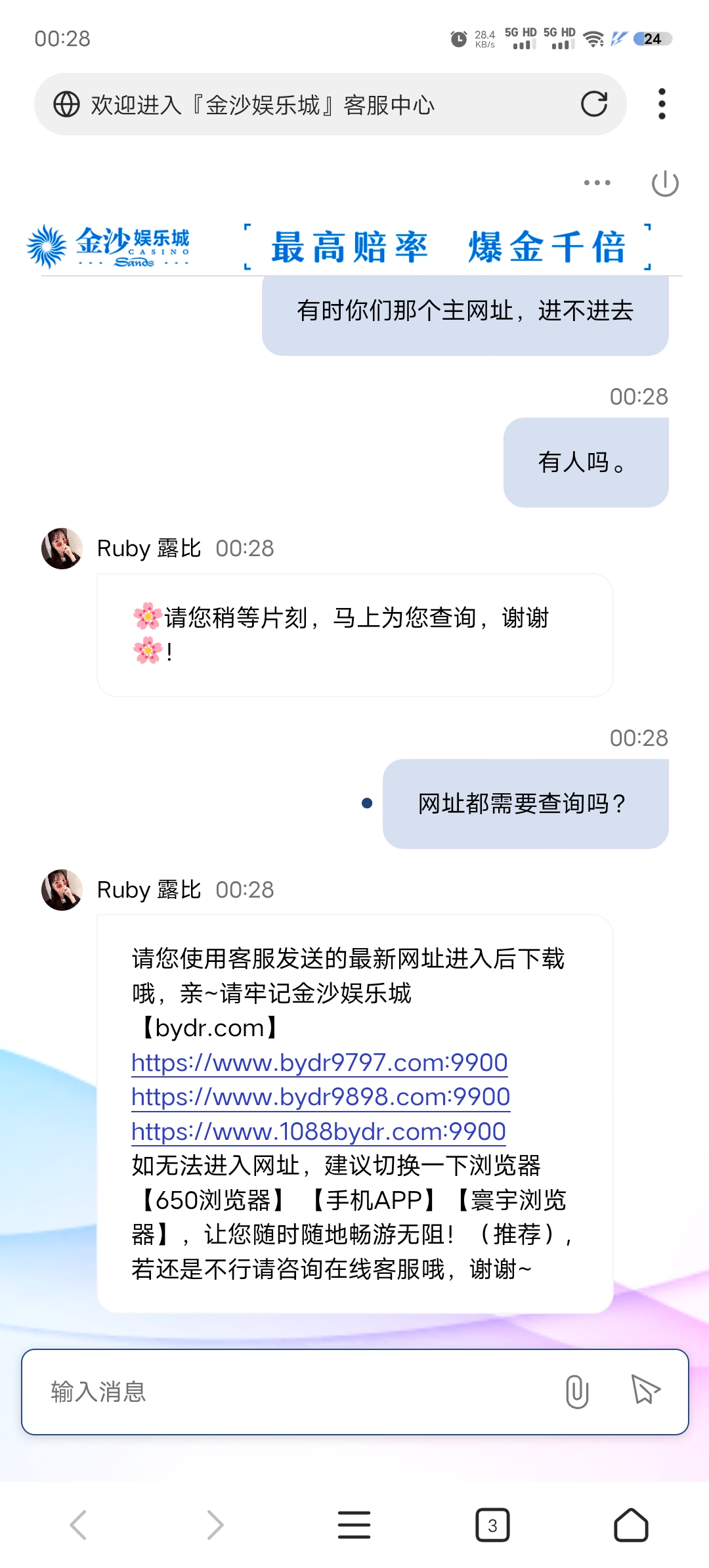
Task: Open the chat options three-dot menu
Action: (x=597, y=183)
